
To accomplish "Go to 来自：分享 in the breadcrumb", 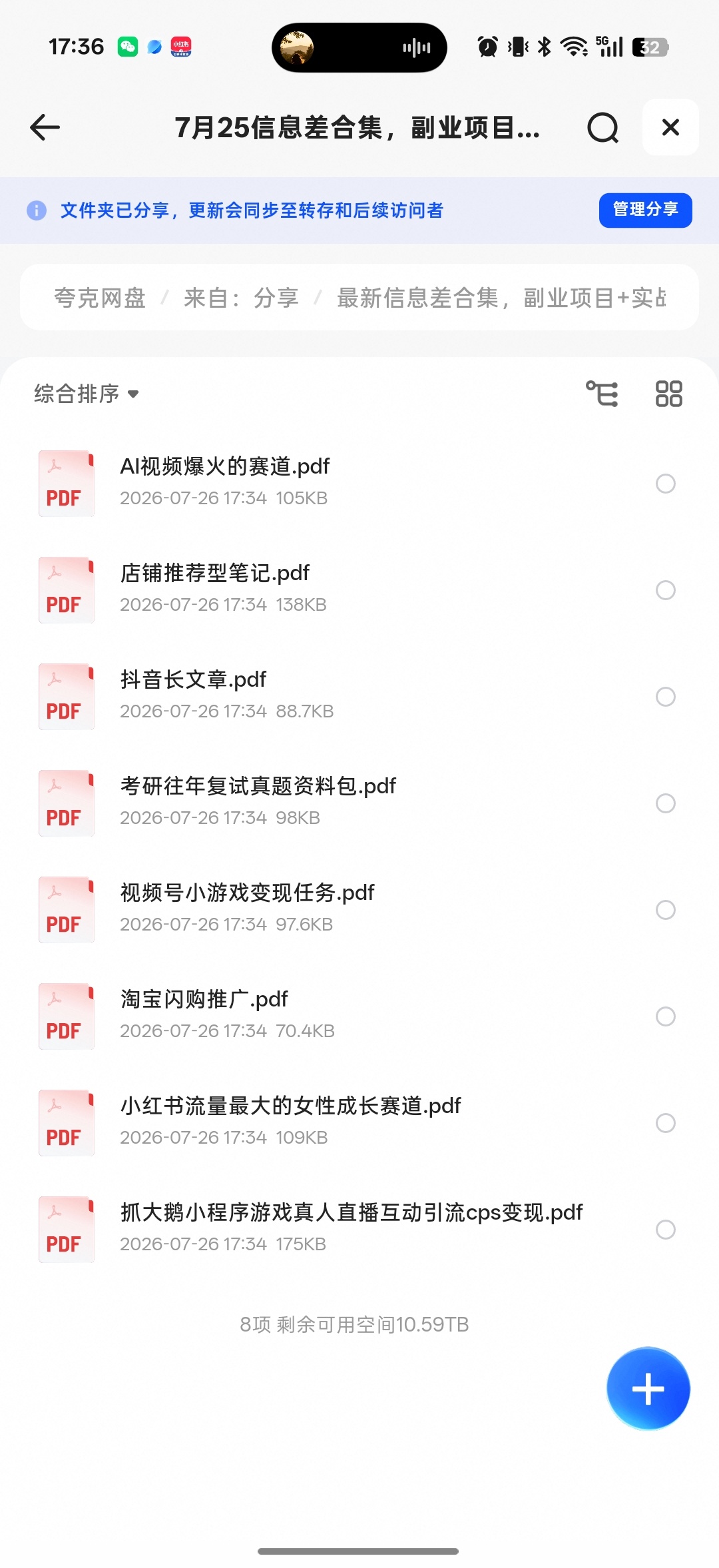I will tap(241, 298).
